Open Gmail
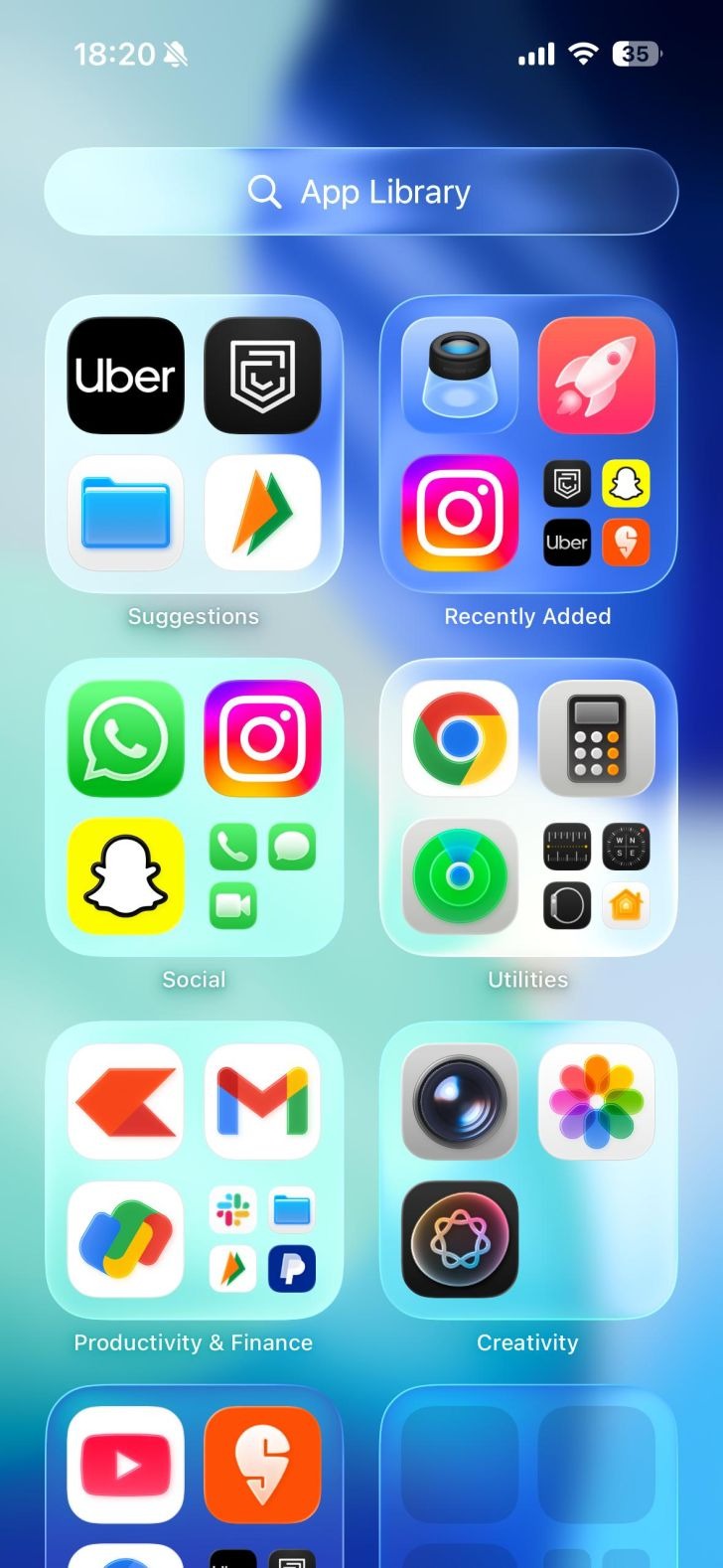Viewport: 723px width, 1568px height. click(x=262, y=1101)
